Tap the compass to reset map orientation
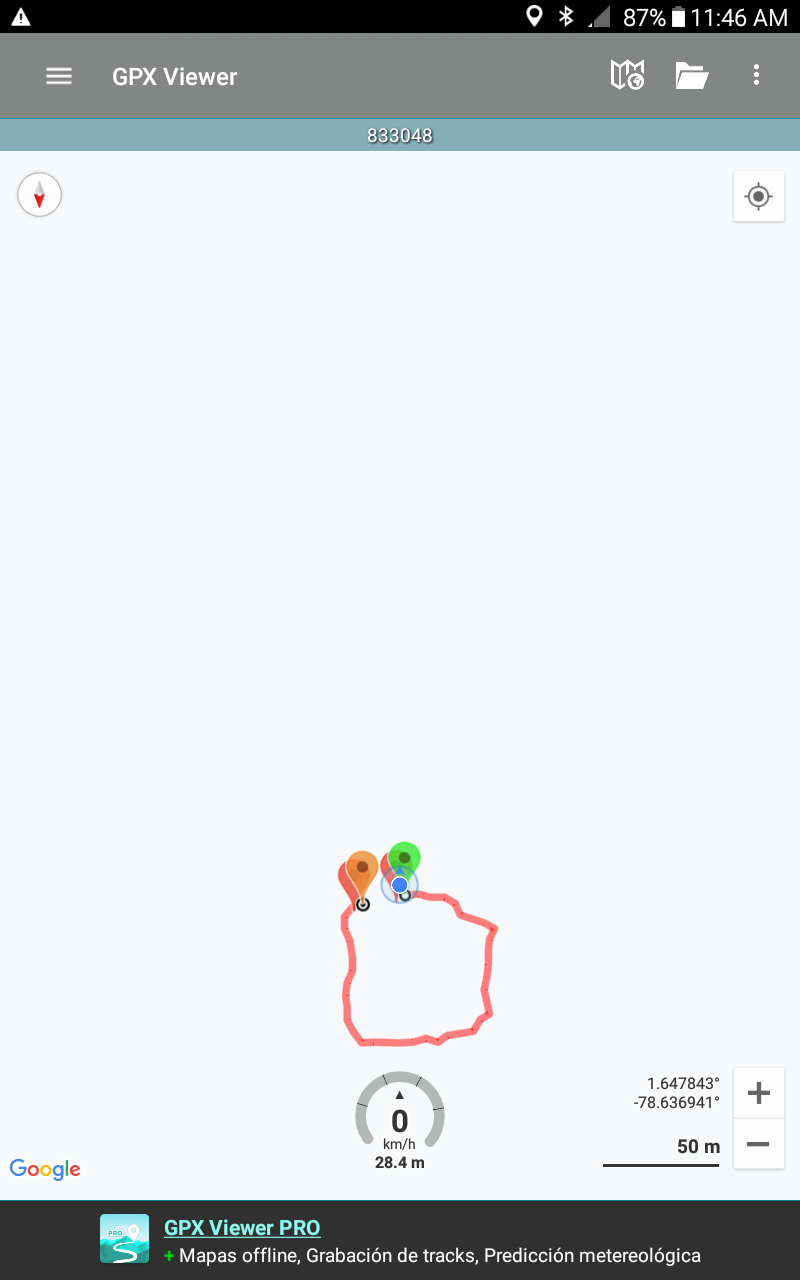 [x=40, y=195]
